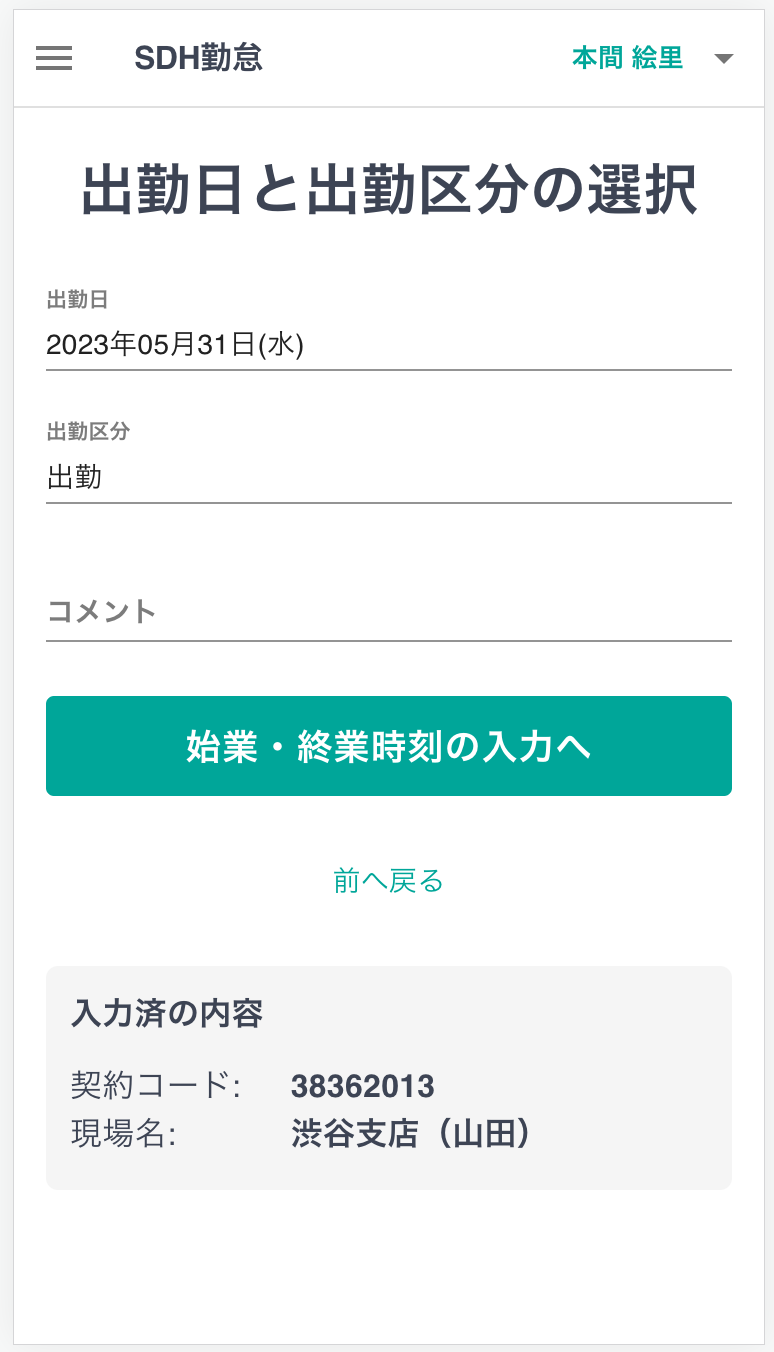This screenshot has height=1352, width=774.
Task: Select the コメント placeholder label
Action: (100, 613)
